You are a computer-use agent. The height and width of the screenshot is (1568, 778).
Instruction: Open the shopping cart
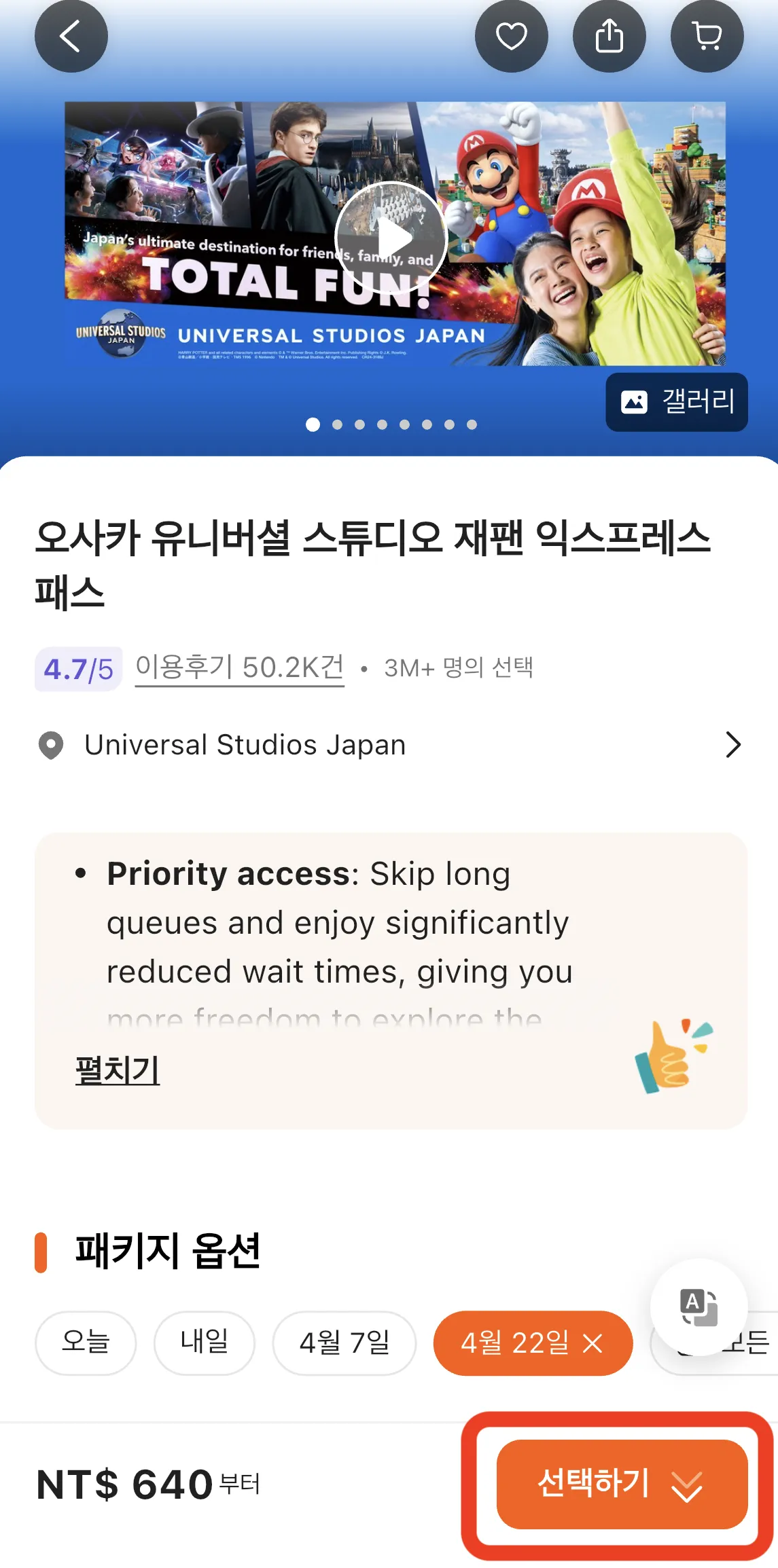[707, 37]
